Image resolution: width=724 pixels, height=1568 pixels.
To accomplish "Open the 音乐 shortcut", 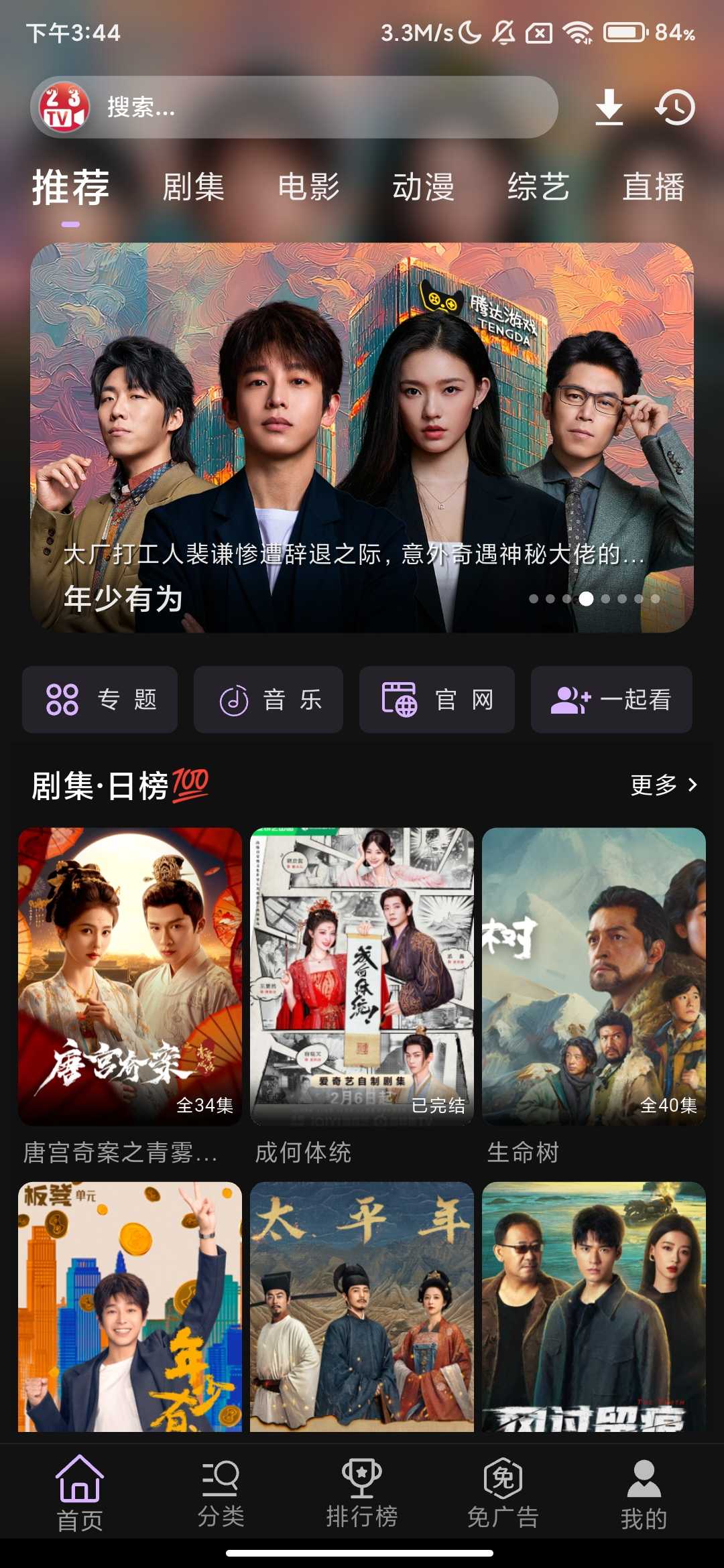I will pos(268,700).
